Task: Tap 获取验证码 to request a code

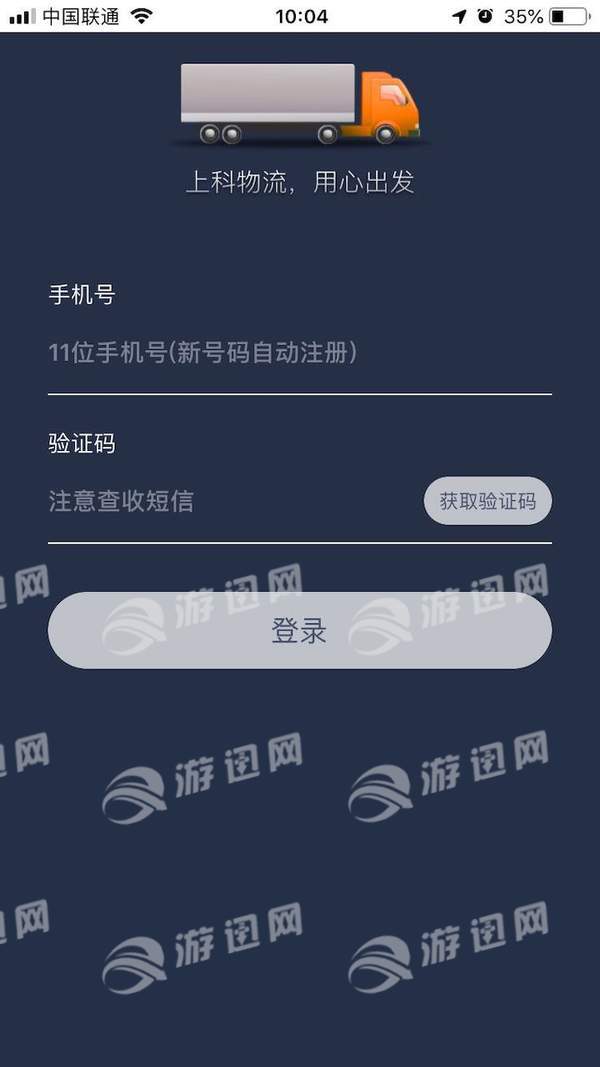Action: click(x=487, y=501)
